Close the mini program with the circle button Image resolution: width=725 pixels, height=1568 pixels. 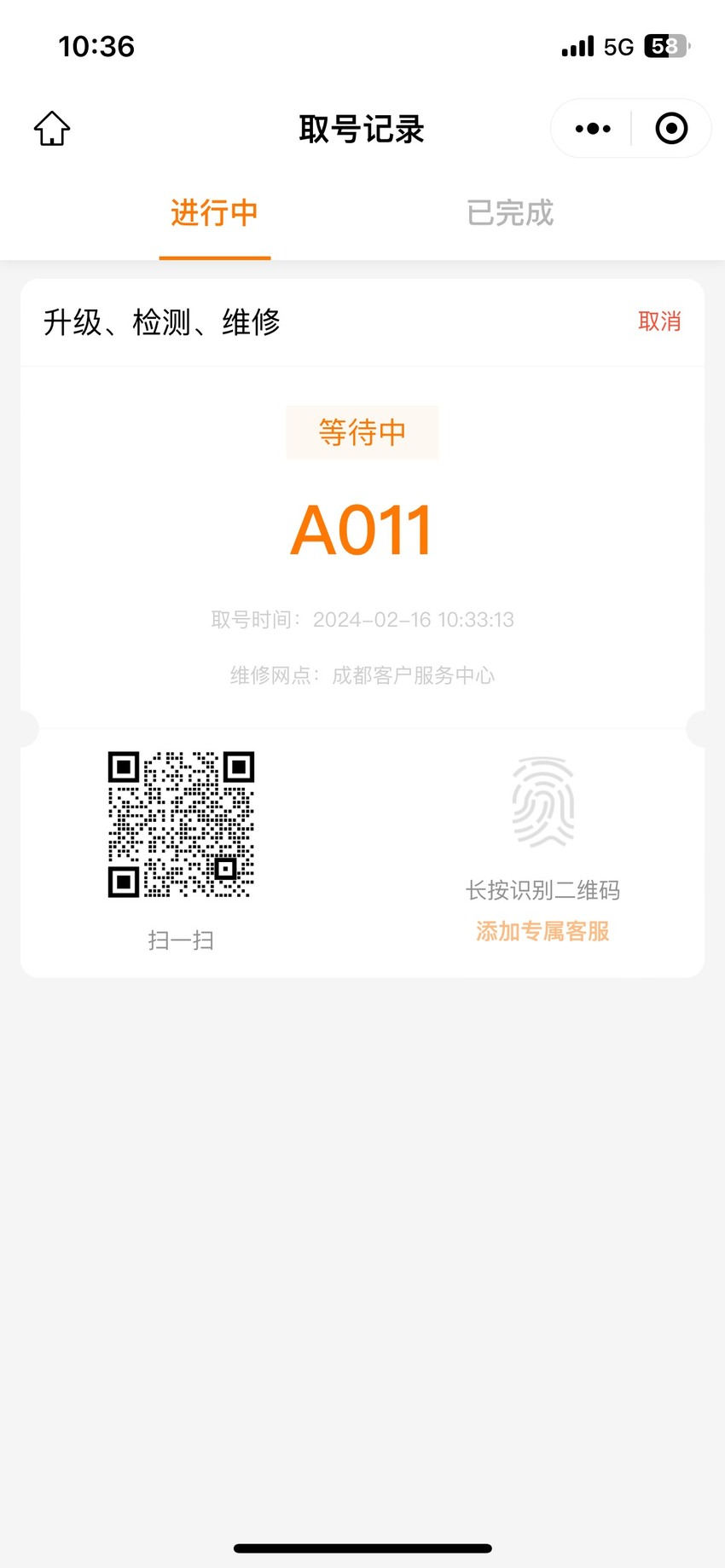pyautogui.click(x=671, y=129)
